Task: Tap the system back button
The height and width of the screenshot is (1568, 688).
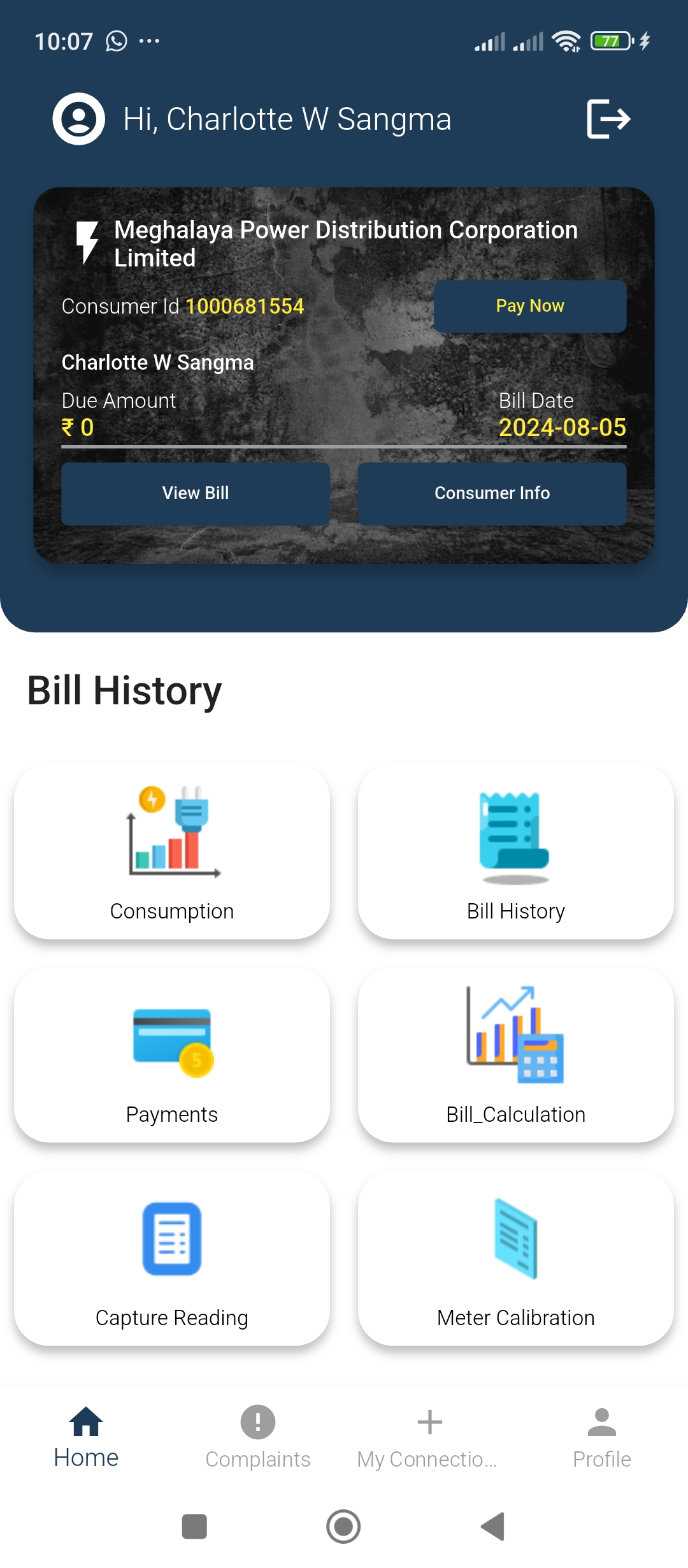Action: (492, 1527)
